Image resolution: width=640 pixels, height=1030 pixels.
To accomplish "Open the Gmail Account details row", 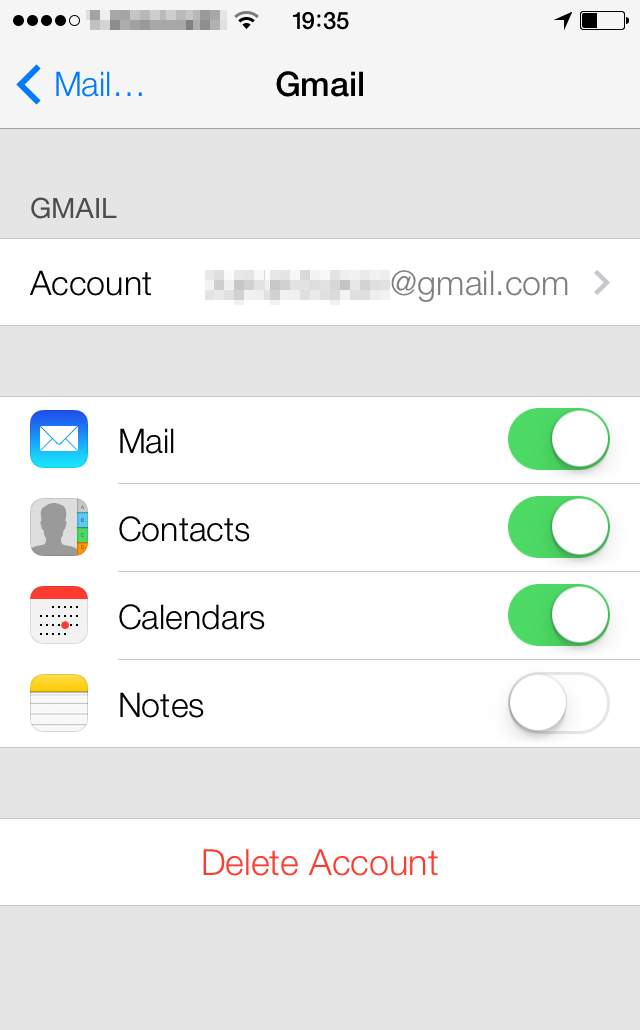I will tap(320, 283).
